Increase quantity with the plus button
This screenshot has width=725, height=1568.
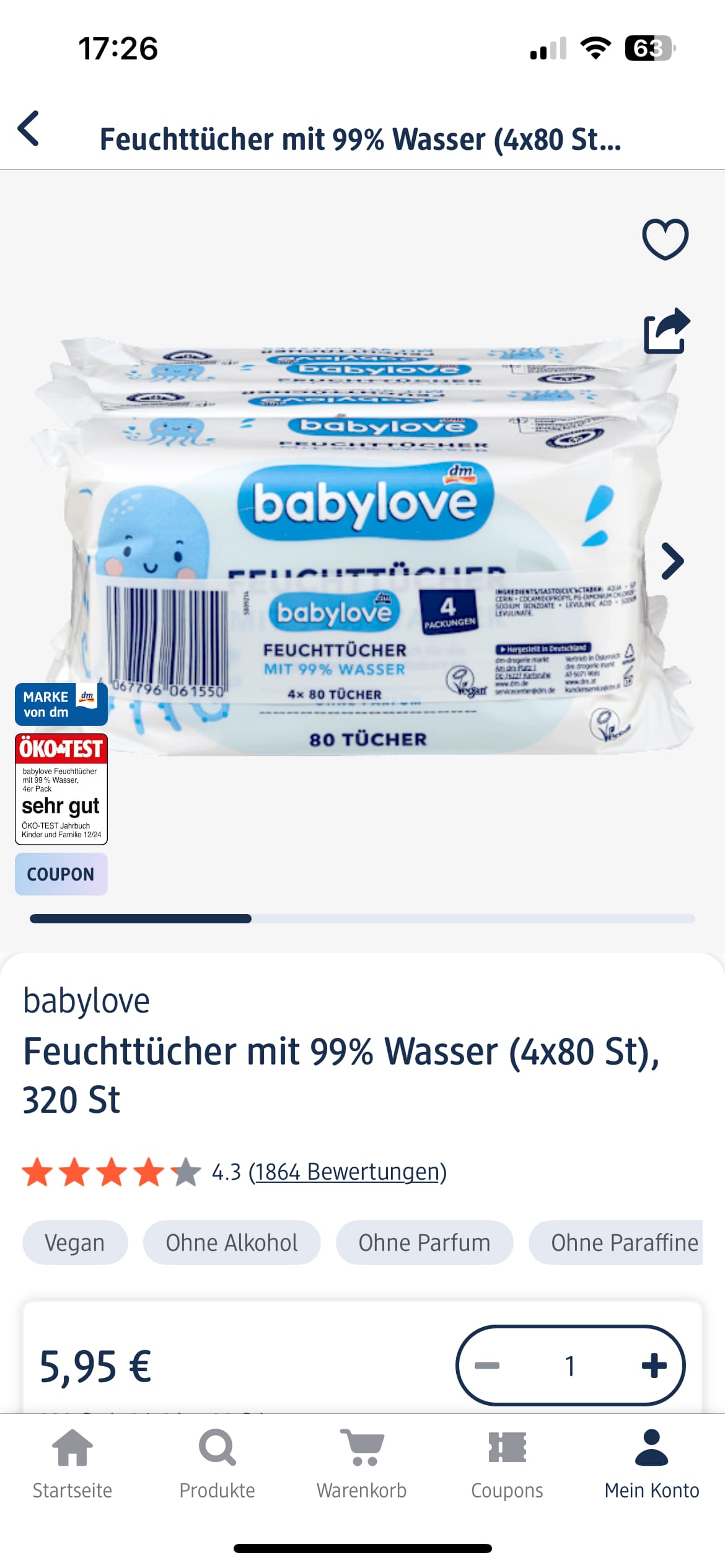(x=654, y=1365)
